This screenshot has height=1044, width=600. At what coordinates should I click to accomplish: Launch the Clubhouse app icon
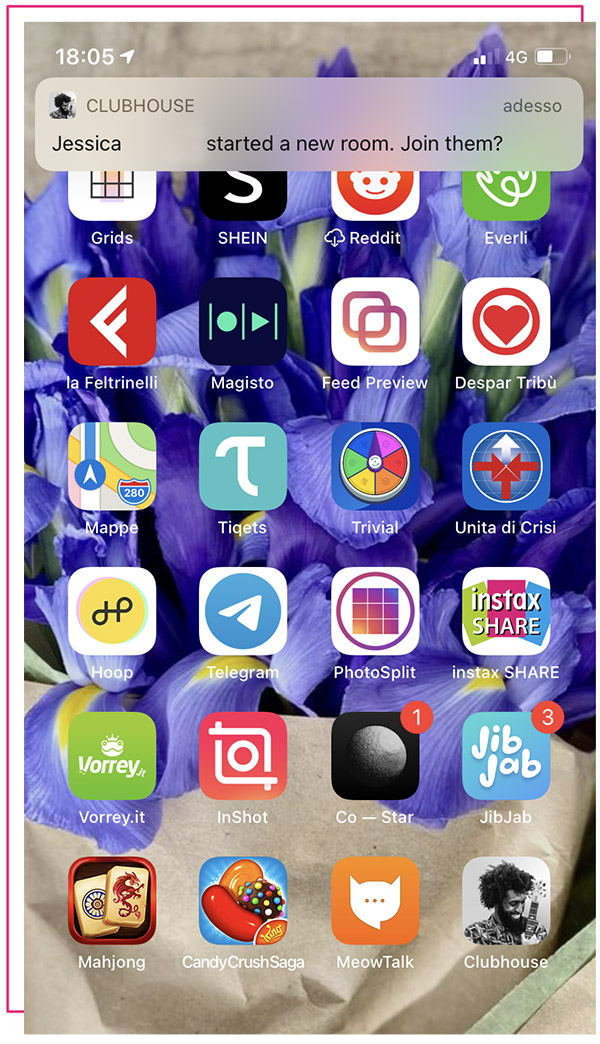tap(506, 900)
